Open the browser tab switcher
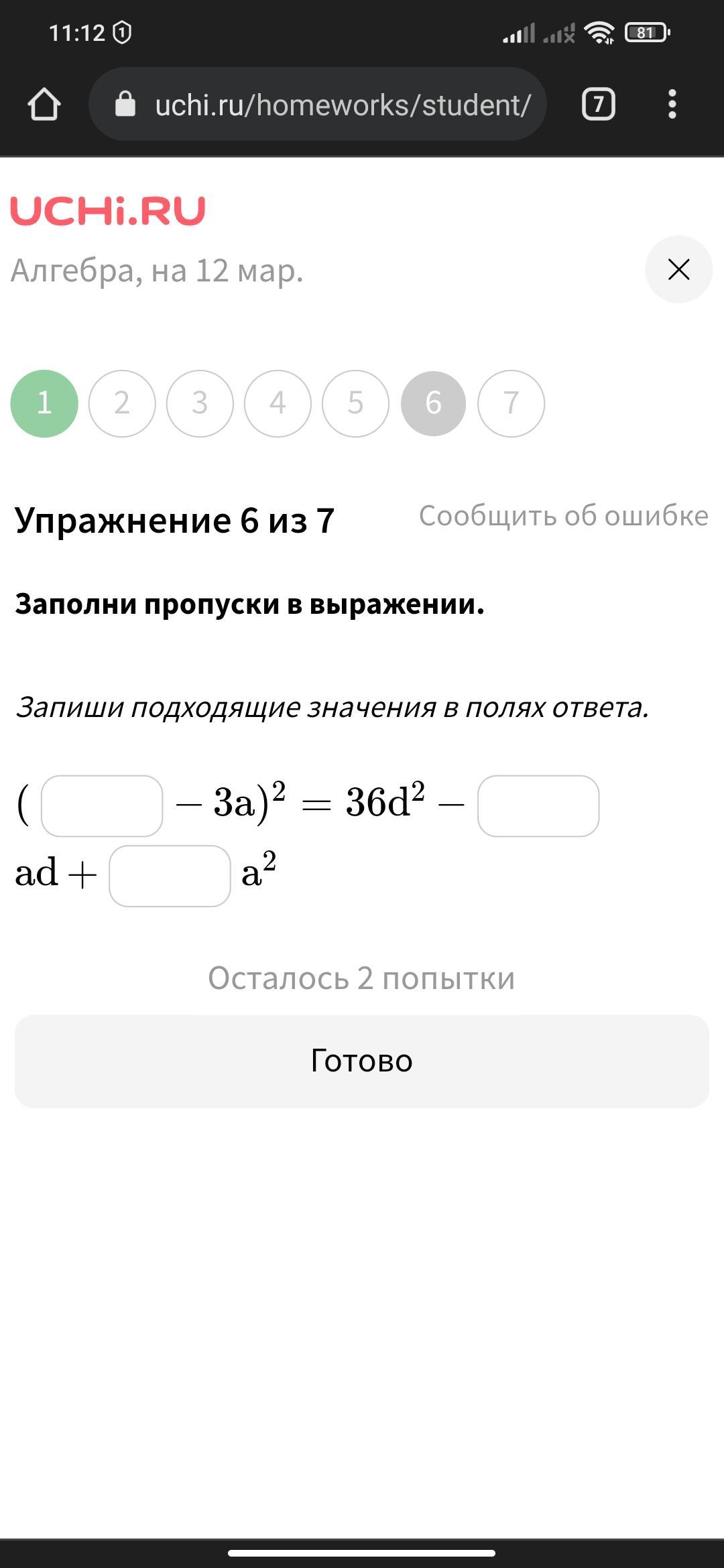724x1568 pixels. [x=598, y=105]
